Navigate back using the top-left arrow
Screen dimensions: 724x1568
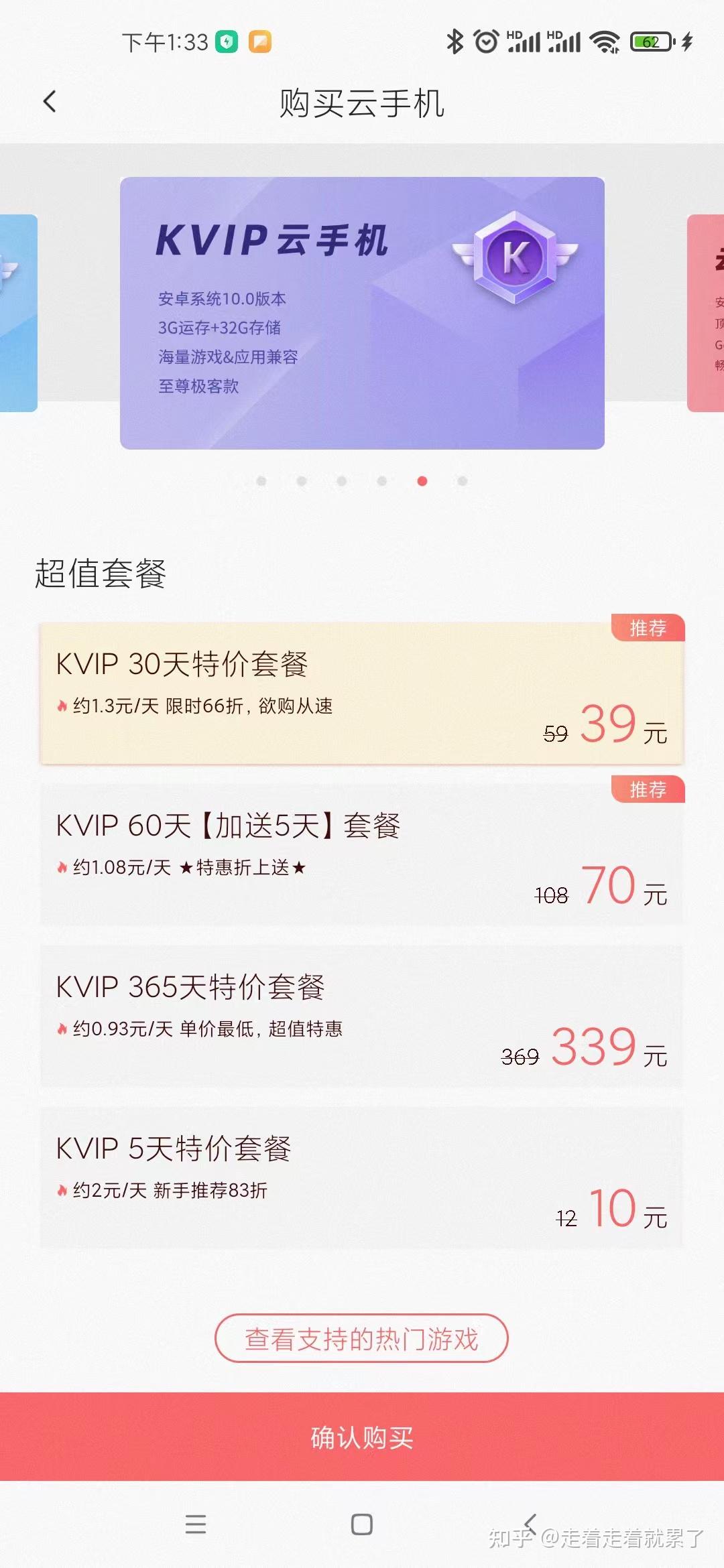point(48,101)
